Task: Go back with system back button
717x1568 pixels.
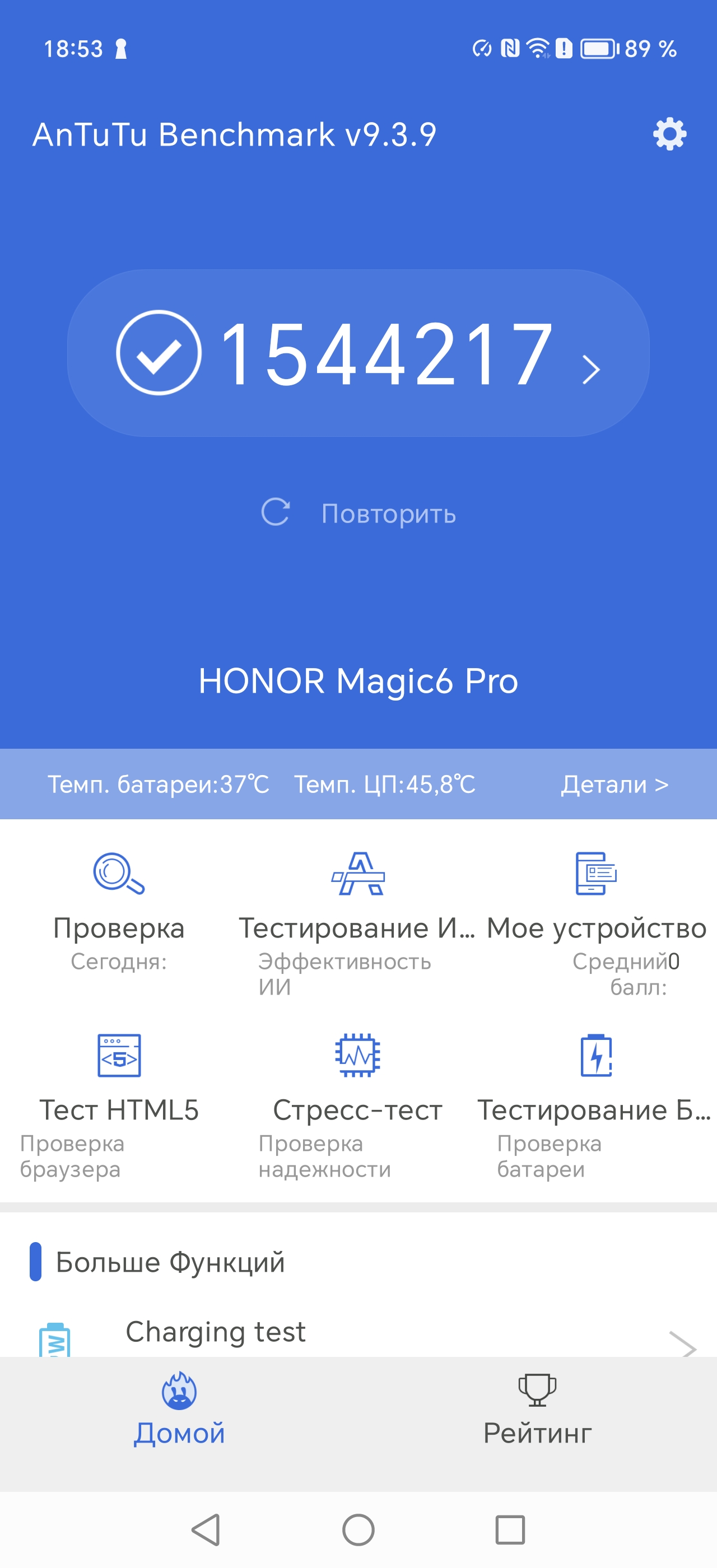Action: pyautogui.click(x=206, y=1530)
